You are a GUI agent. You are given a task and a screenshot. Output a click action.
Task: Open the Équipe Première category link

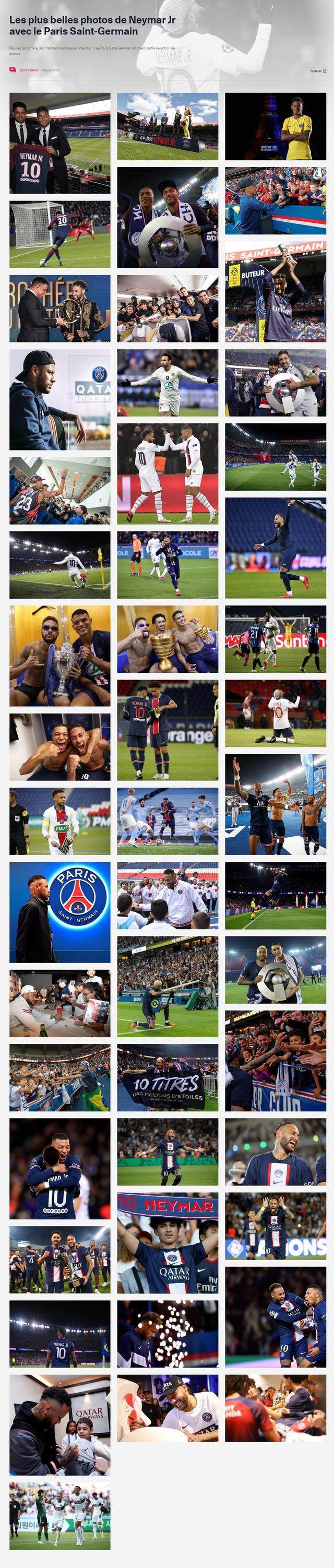(29, 70)
